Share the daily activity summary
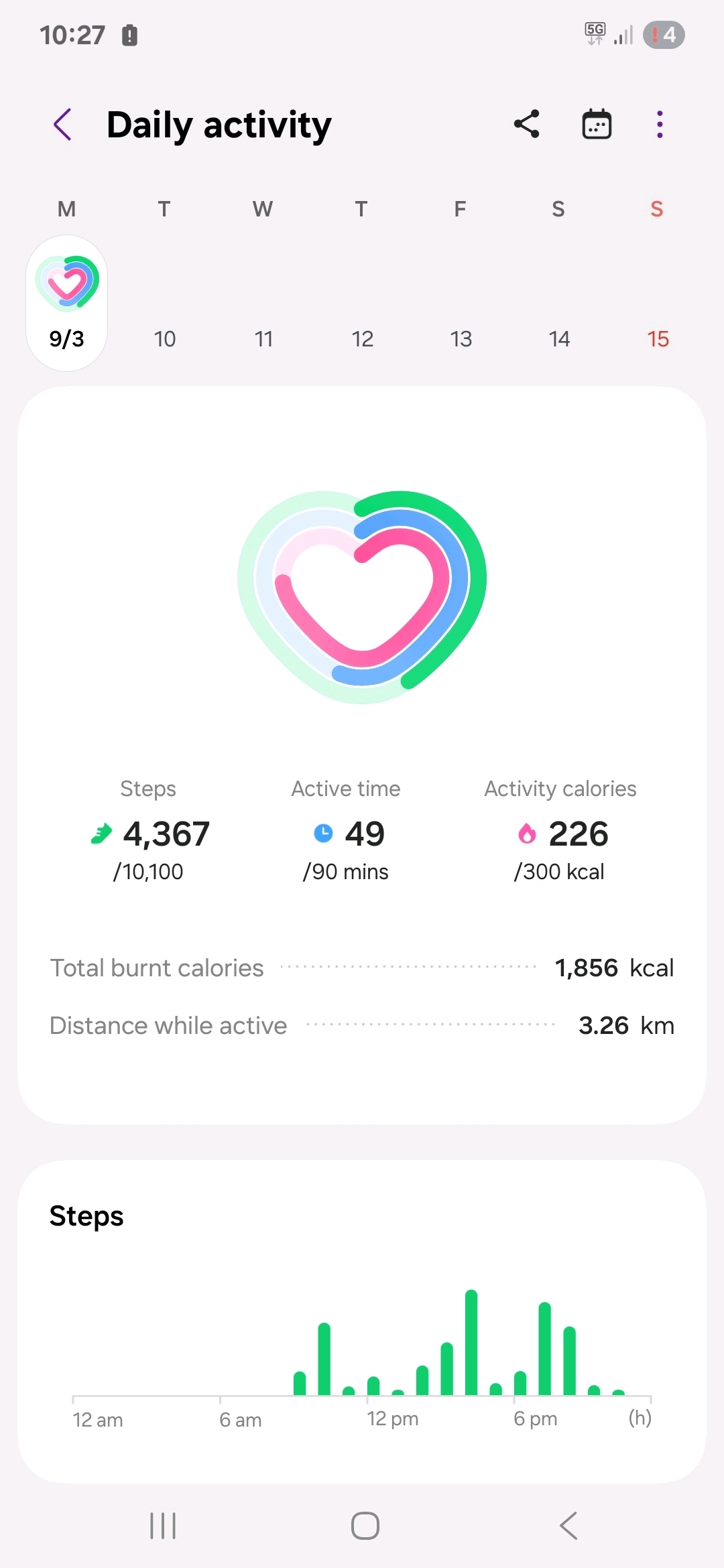The height and width of the screenshot is (1568, 724). click(x=527, y=125)
